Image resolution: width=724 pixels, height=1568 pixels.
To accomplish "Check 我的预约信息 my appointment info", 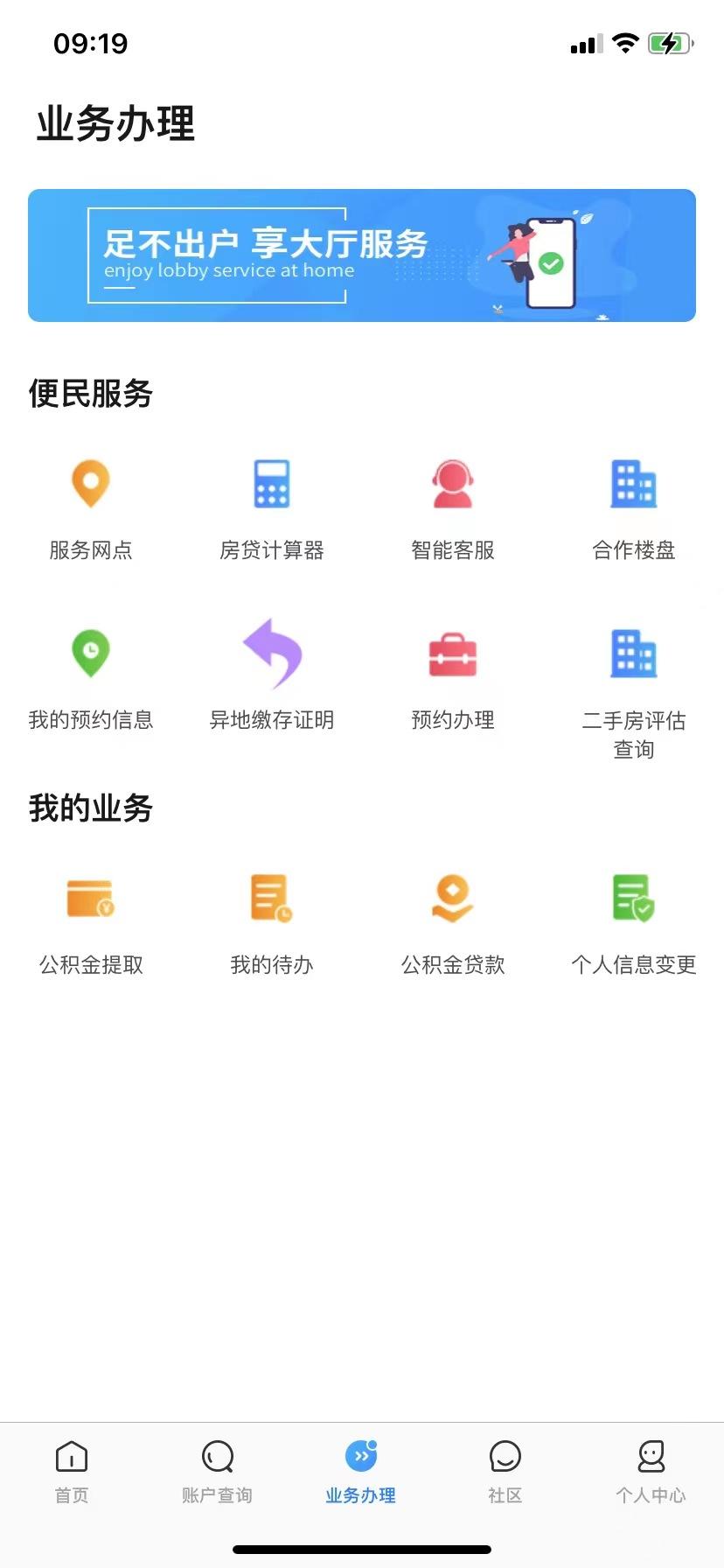I will click(x=91, y=674).
